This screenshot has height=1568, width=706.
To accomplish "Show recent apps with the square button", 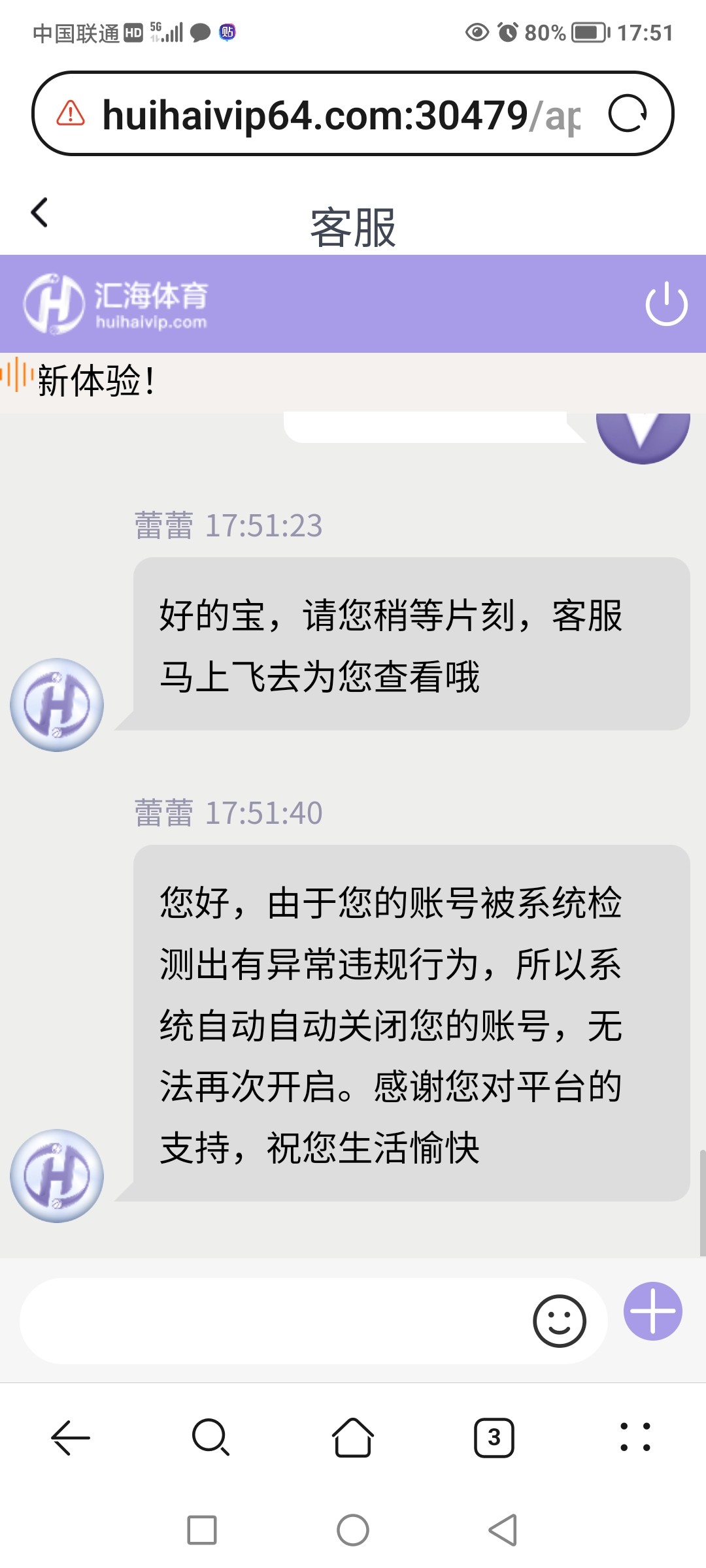I will (x=202, y=1530).
